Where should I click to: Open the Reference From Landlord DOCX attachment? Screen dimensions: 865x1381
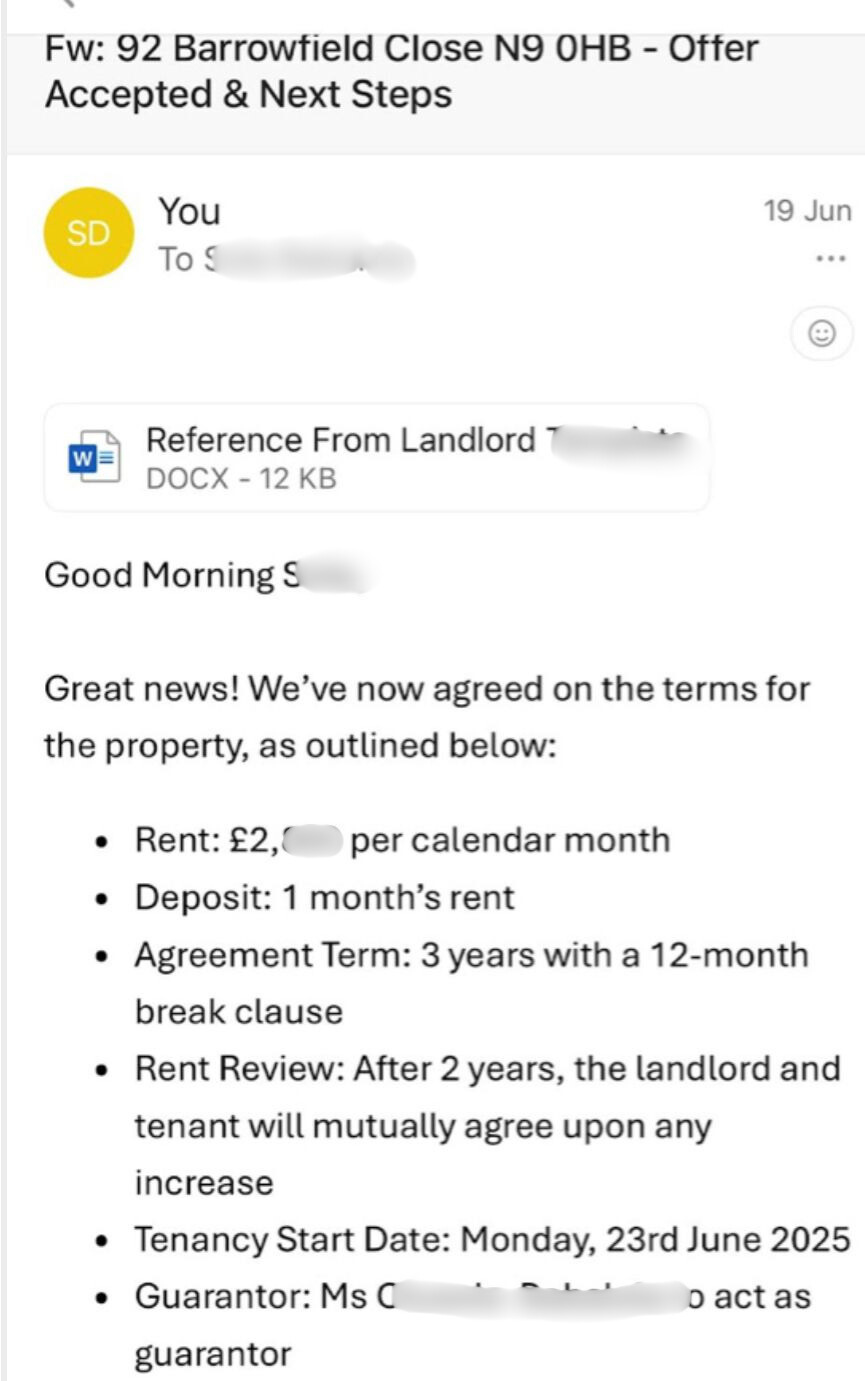(377, 458)
